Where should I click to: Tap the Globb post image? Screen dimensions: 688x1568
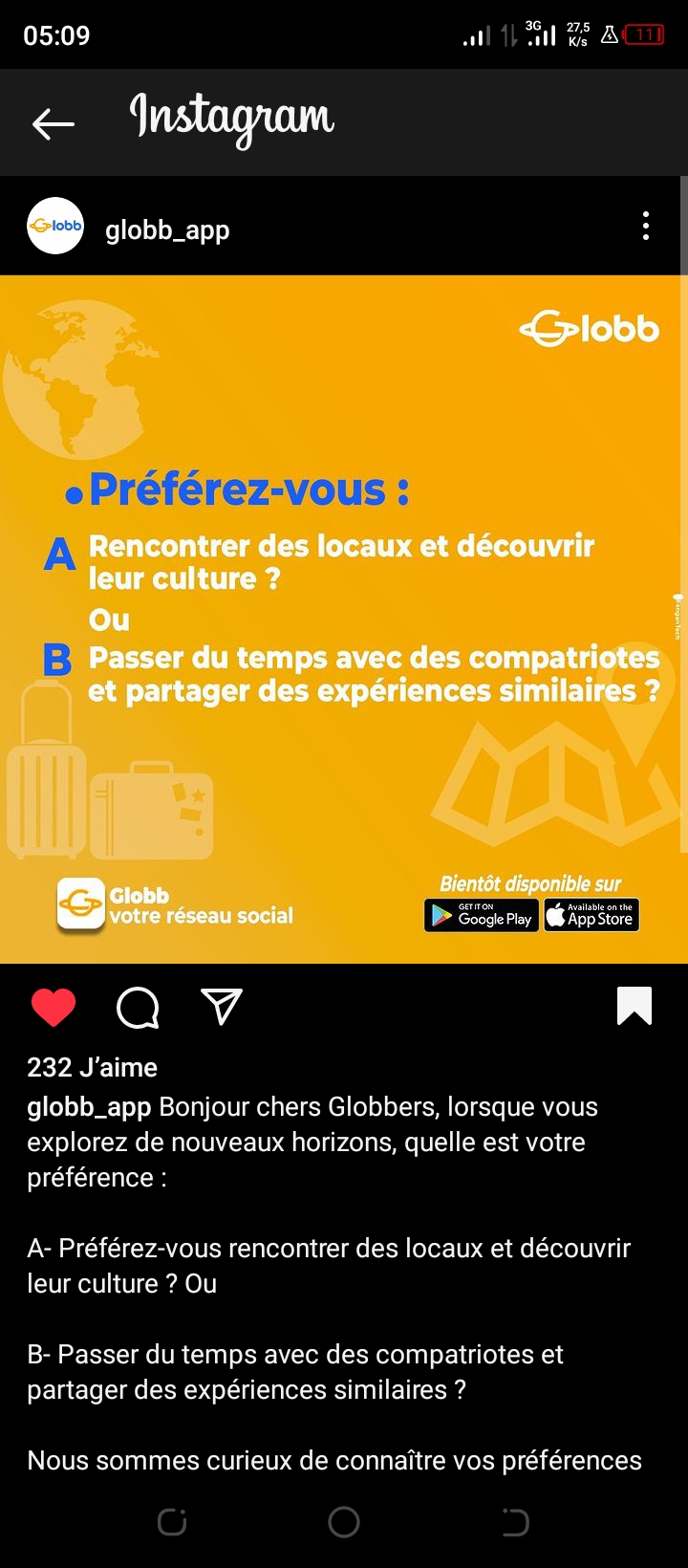pos(344,620)
